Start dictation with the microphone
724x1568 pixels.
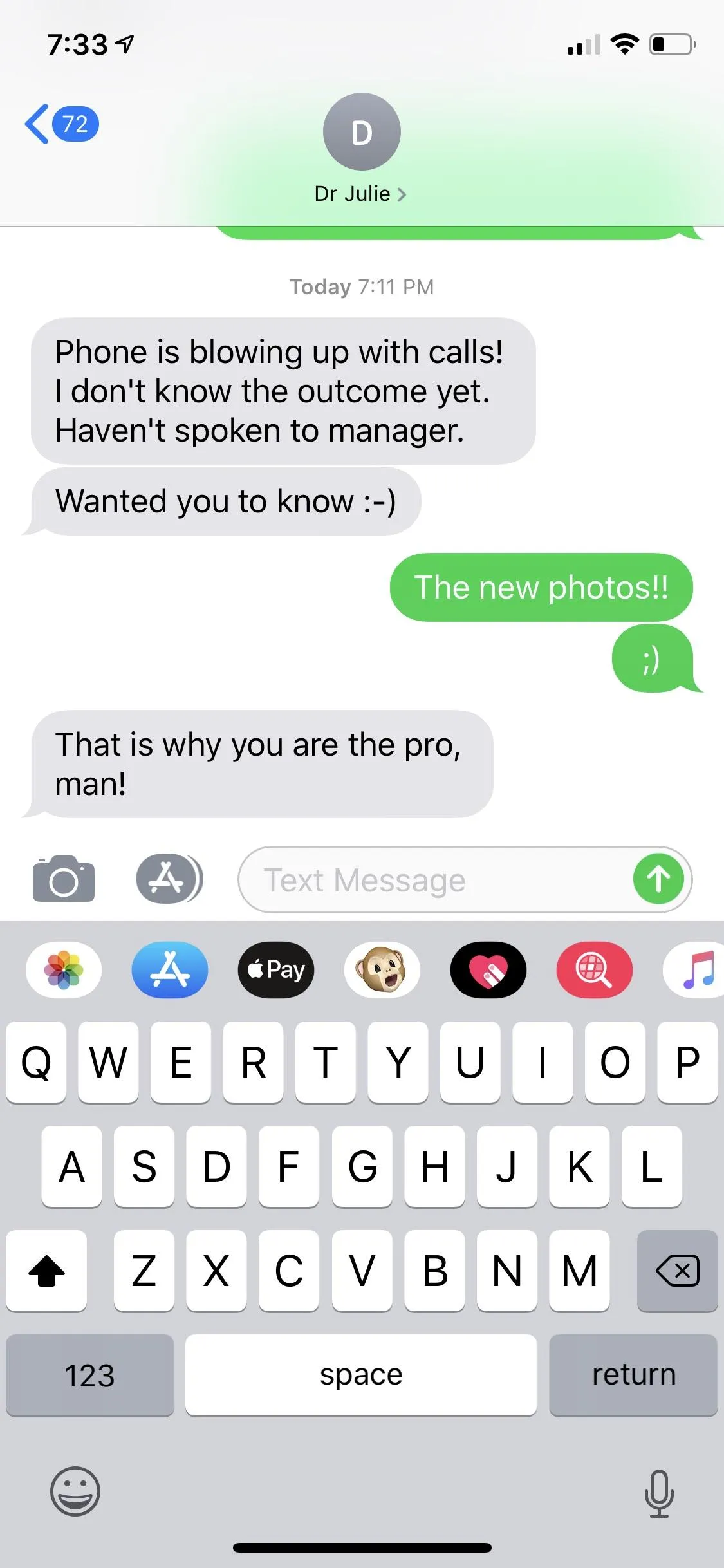[659, 1493]
